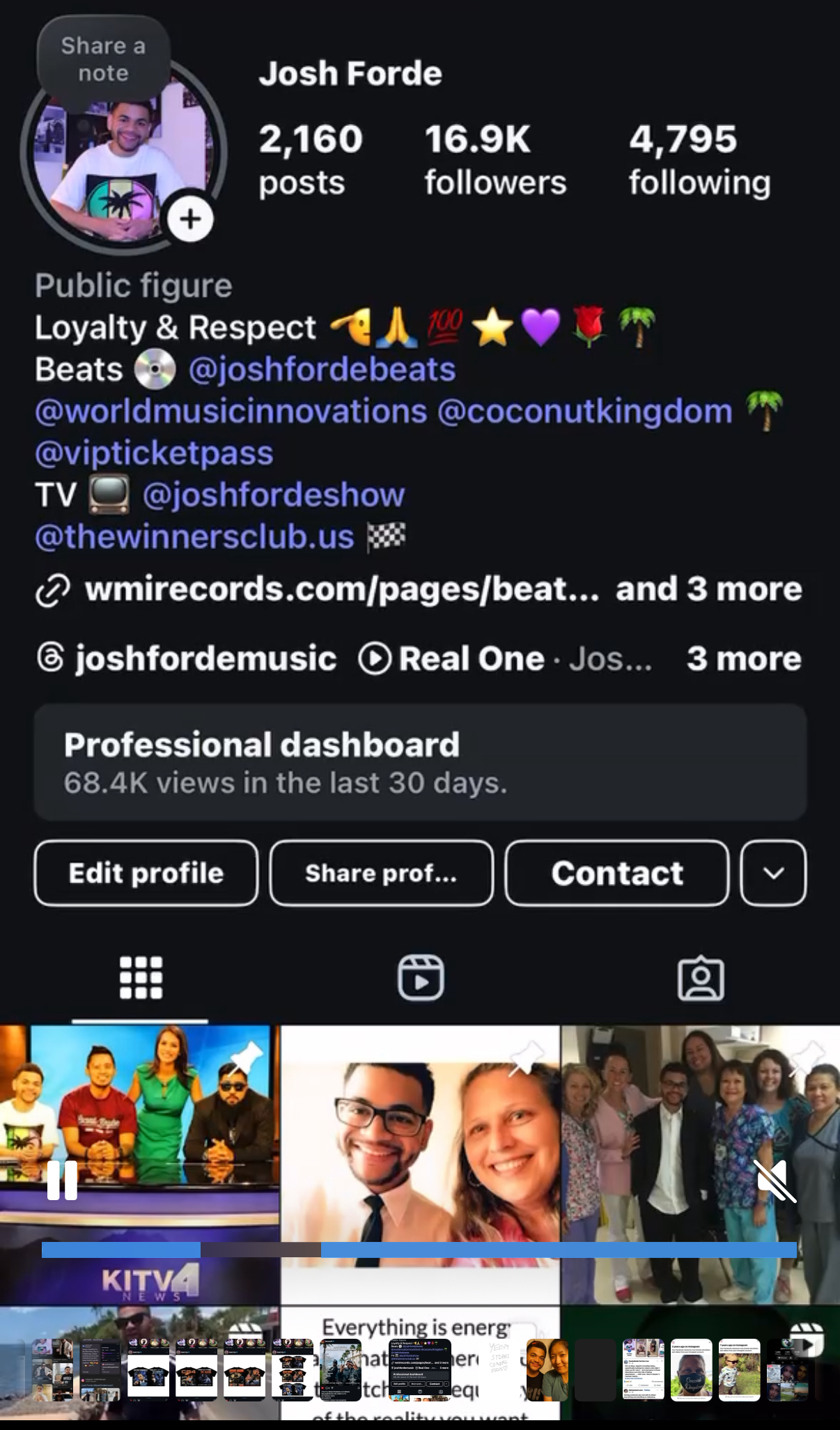Add a story with the plus icon
This screenshot has height=1430, width=840.
coord(190,219)
